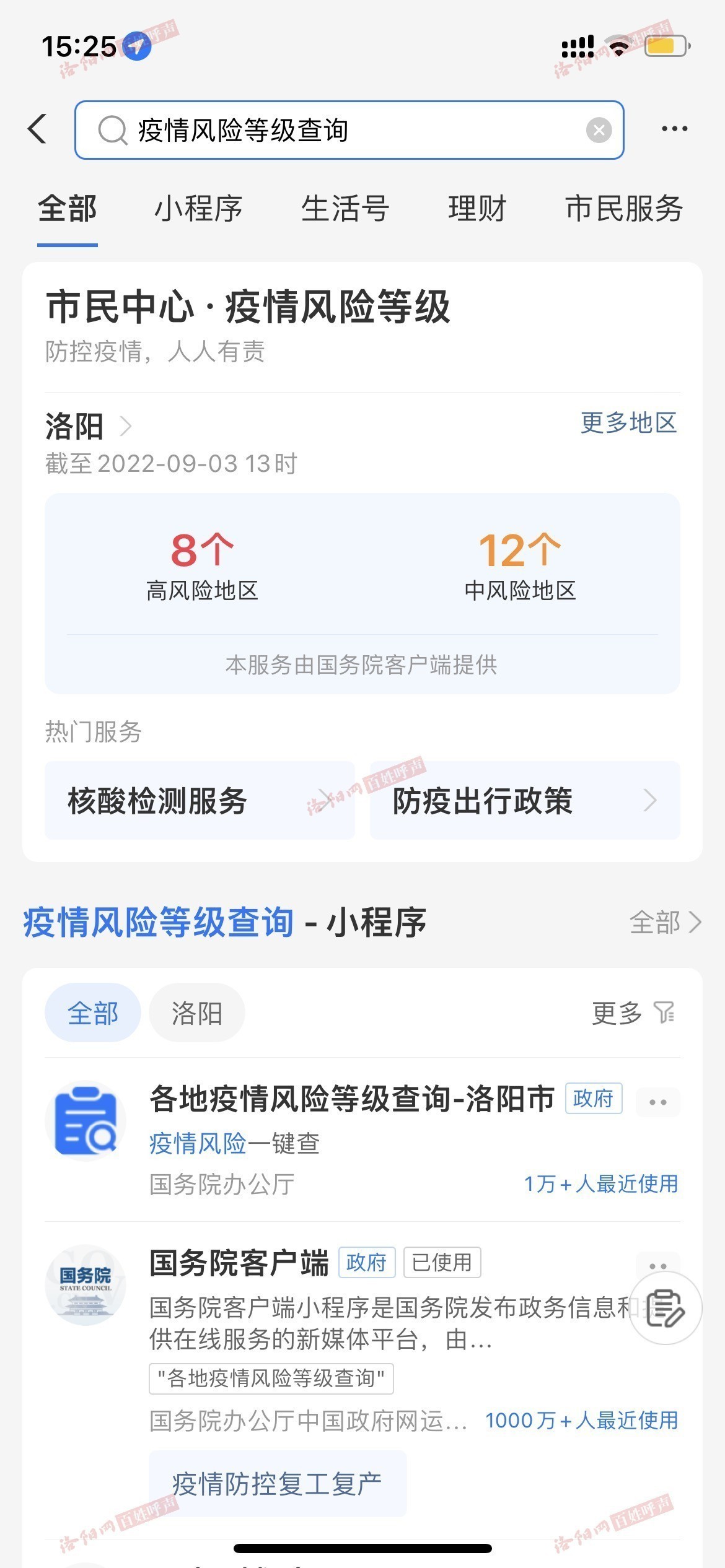
Task: Clear the search text with the X
Action: click(599, 130)
